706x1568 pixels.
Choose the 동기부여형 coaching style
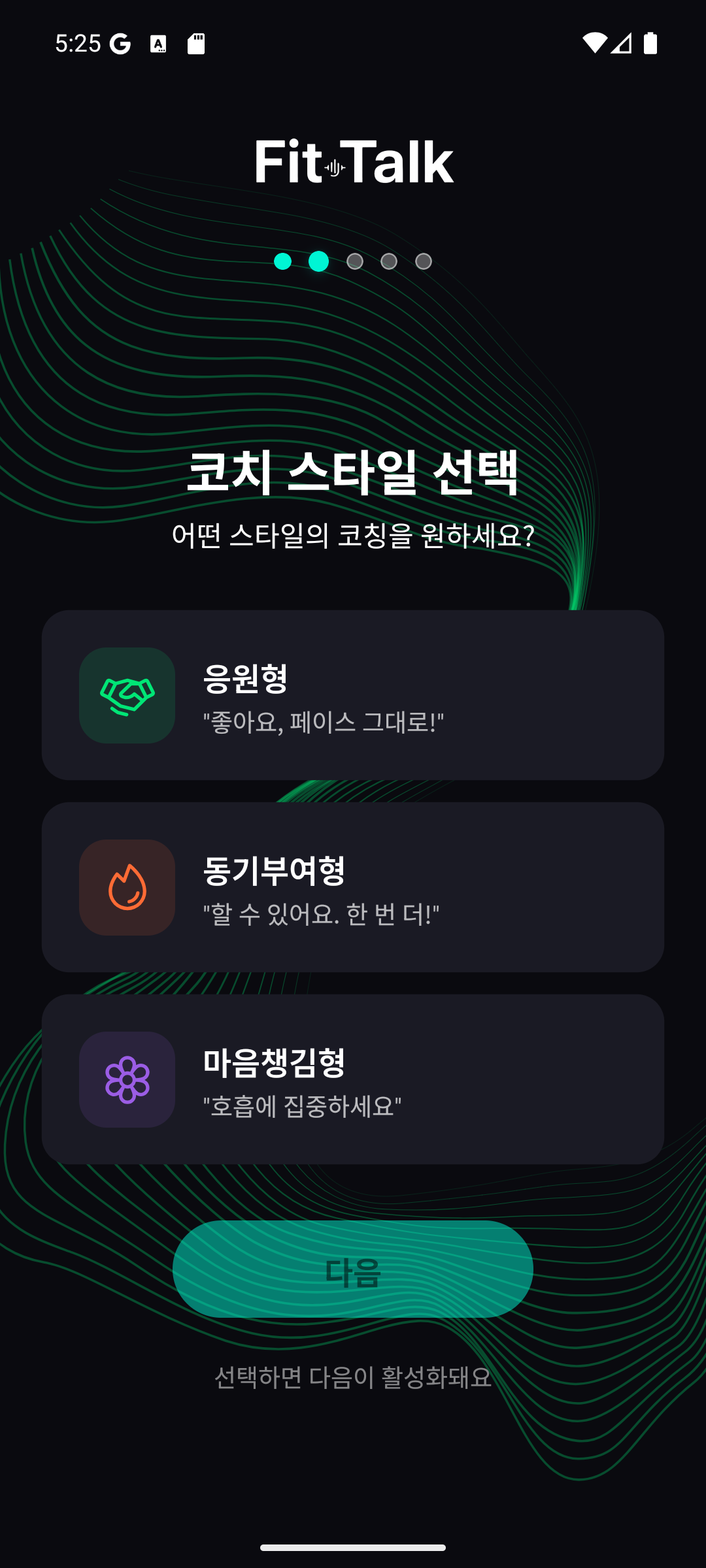click(353, 887)
